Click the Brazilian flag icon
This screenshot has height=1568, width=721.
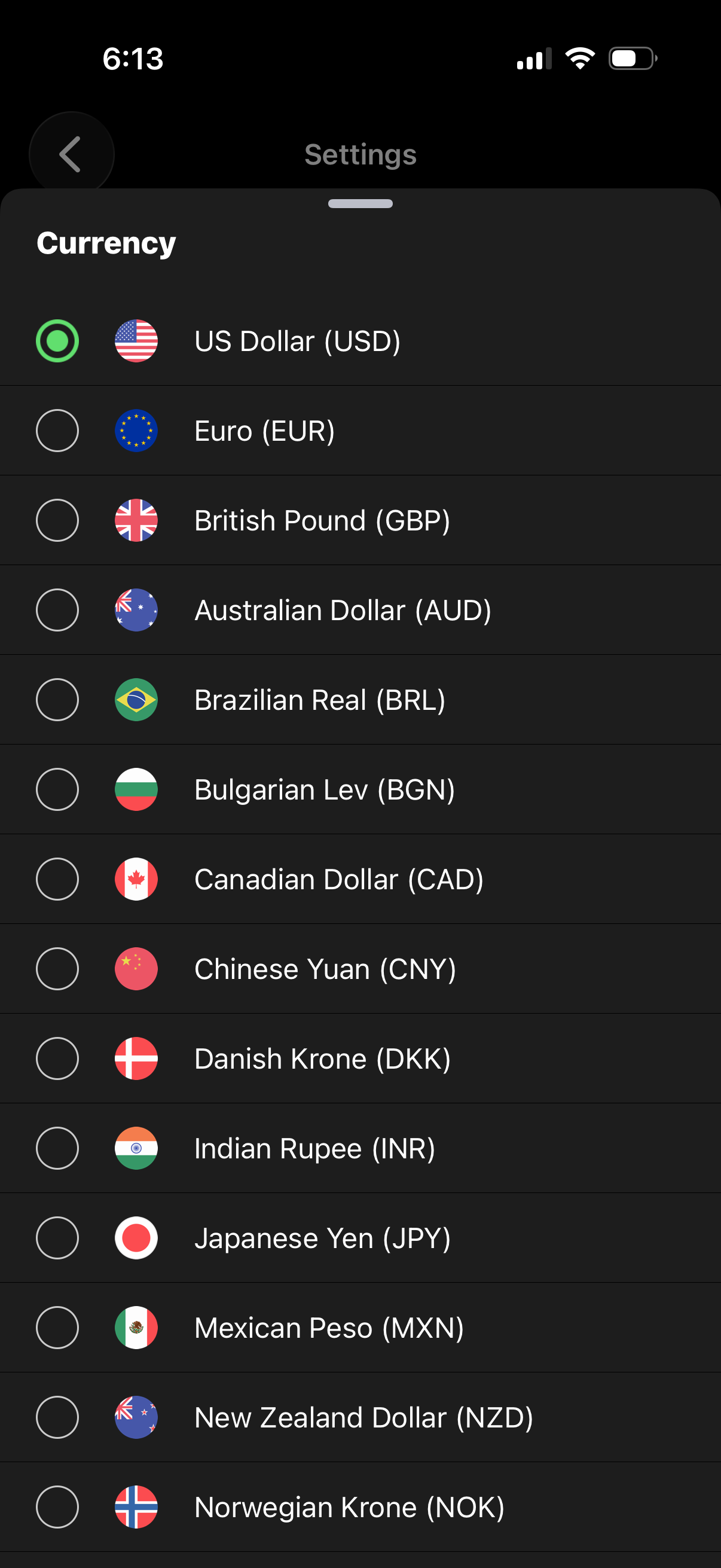pyautogui.click(x=136, y=700)
